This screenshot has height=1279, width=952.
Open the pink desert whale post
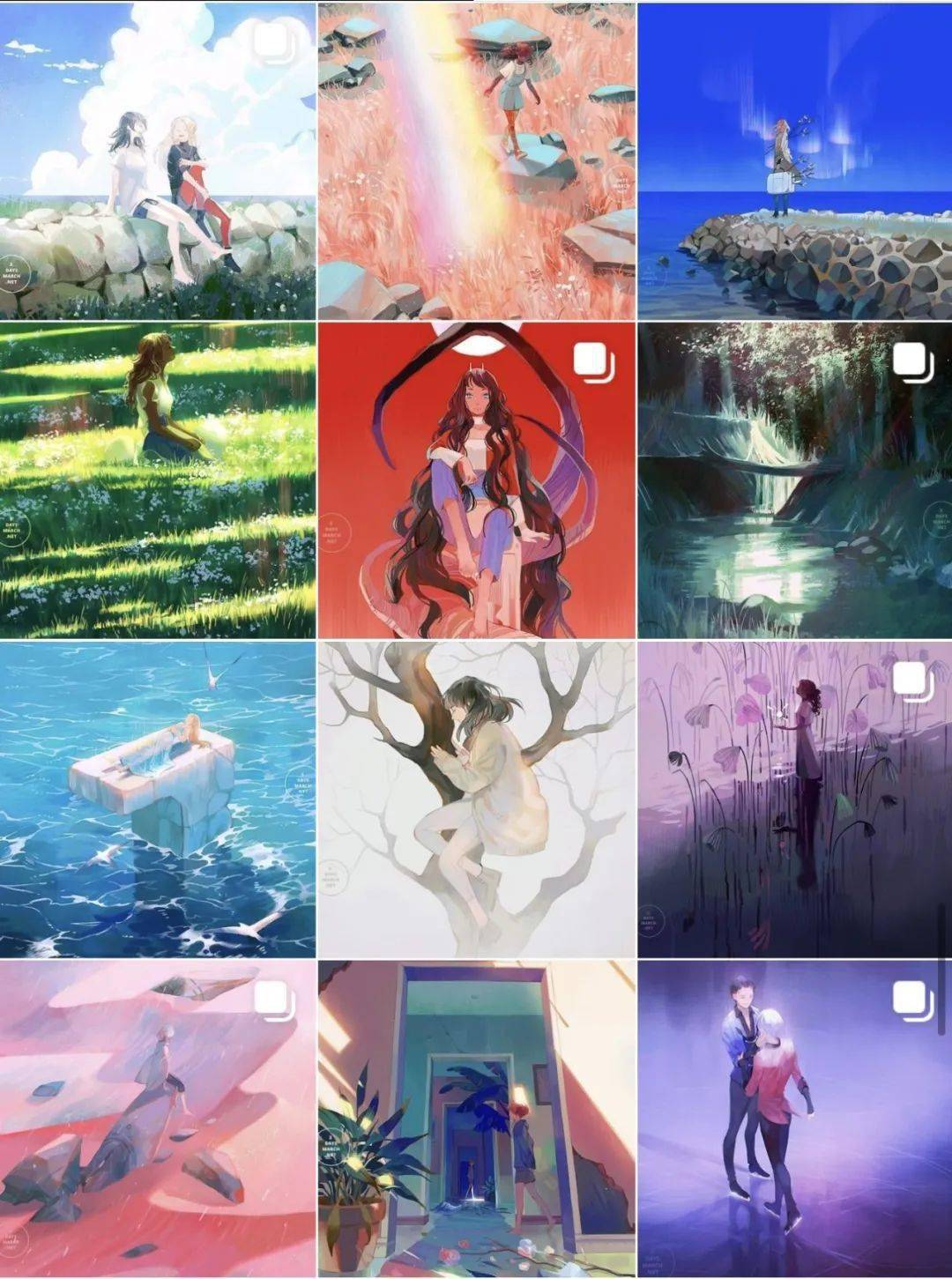158,1118
